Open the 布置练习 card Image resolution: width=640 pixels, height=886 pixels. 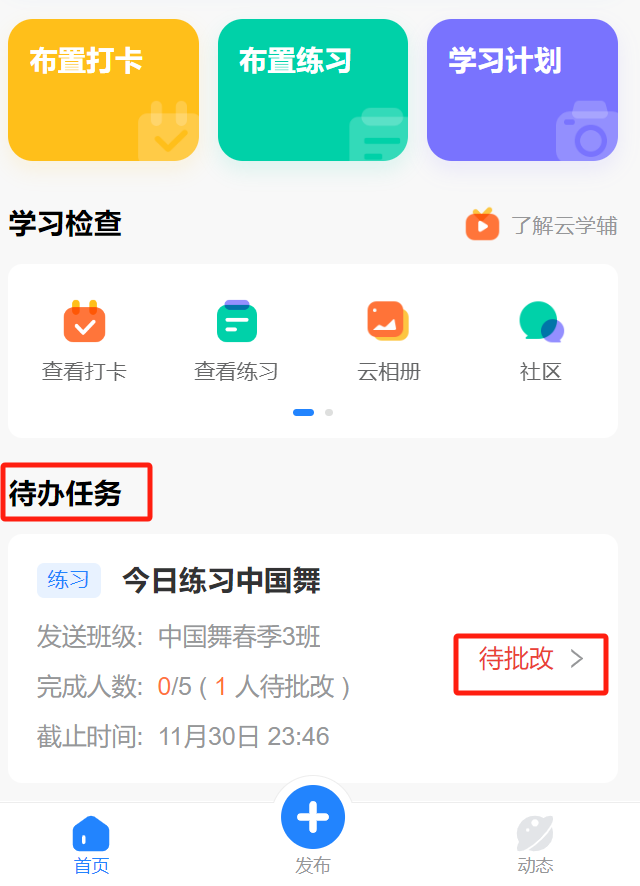coord(312,90)
